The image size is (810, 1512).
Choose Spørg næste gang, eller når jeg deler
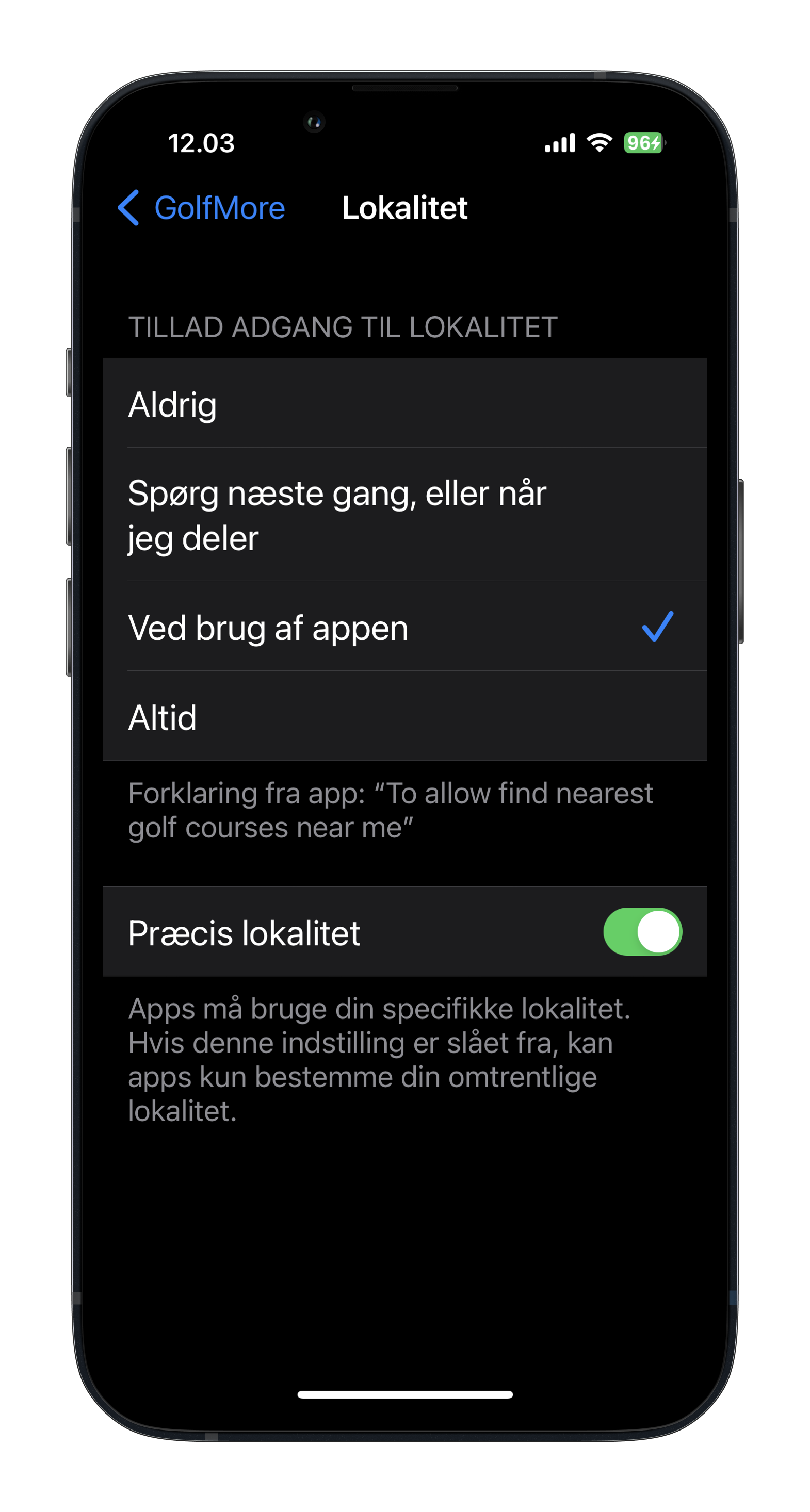click(x=404, y=515)
